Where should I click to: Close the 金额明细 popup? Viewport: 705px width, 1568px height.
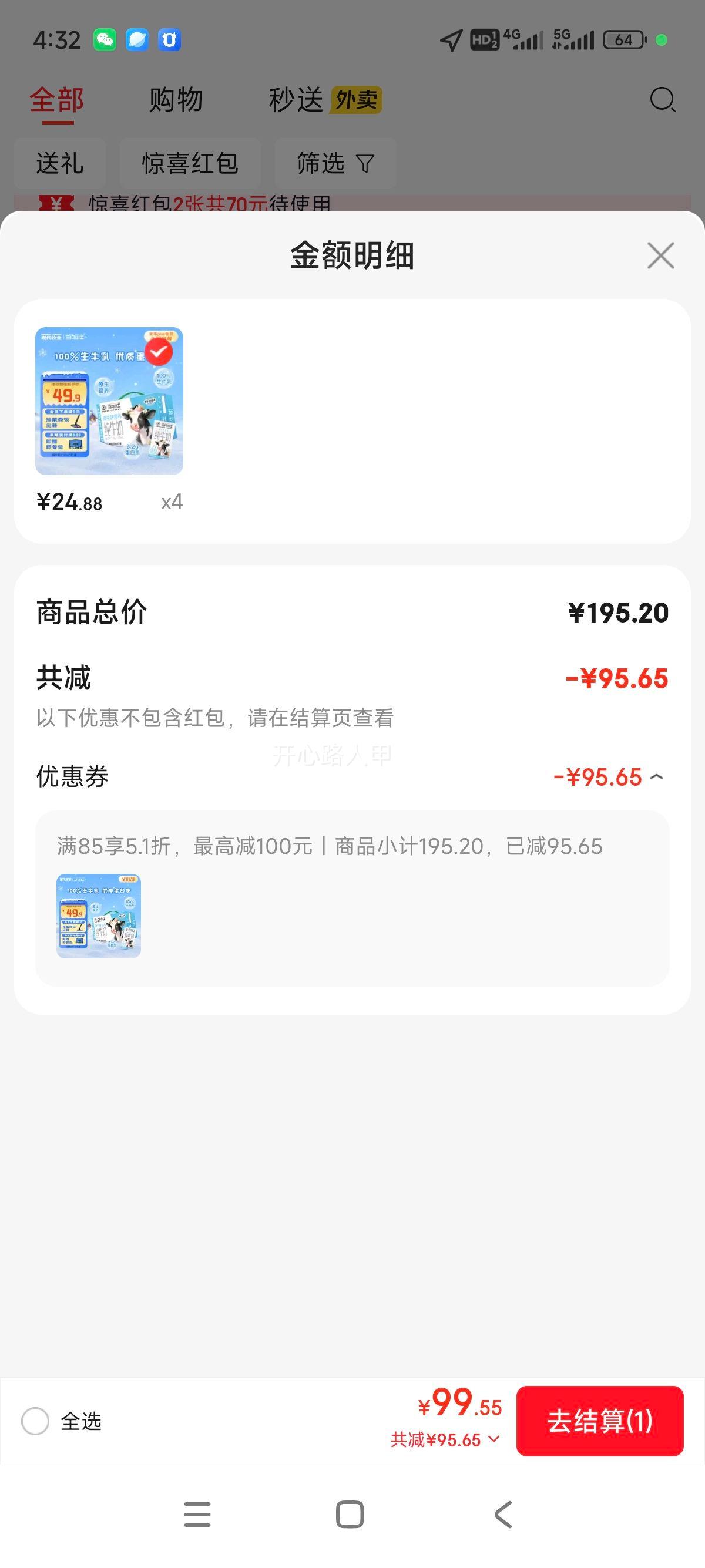661,255
